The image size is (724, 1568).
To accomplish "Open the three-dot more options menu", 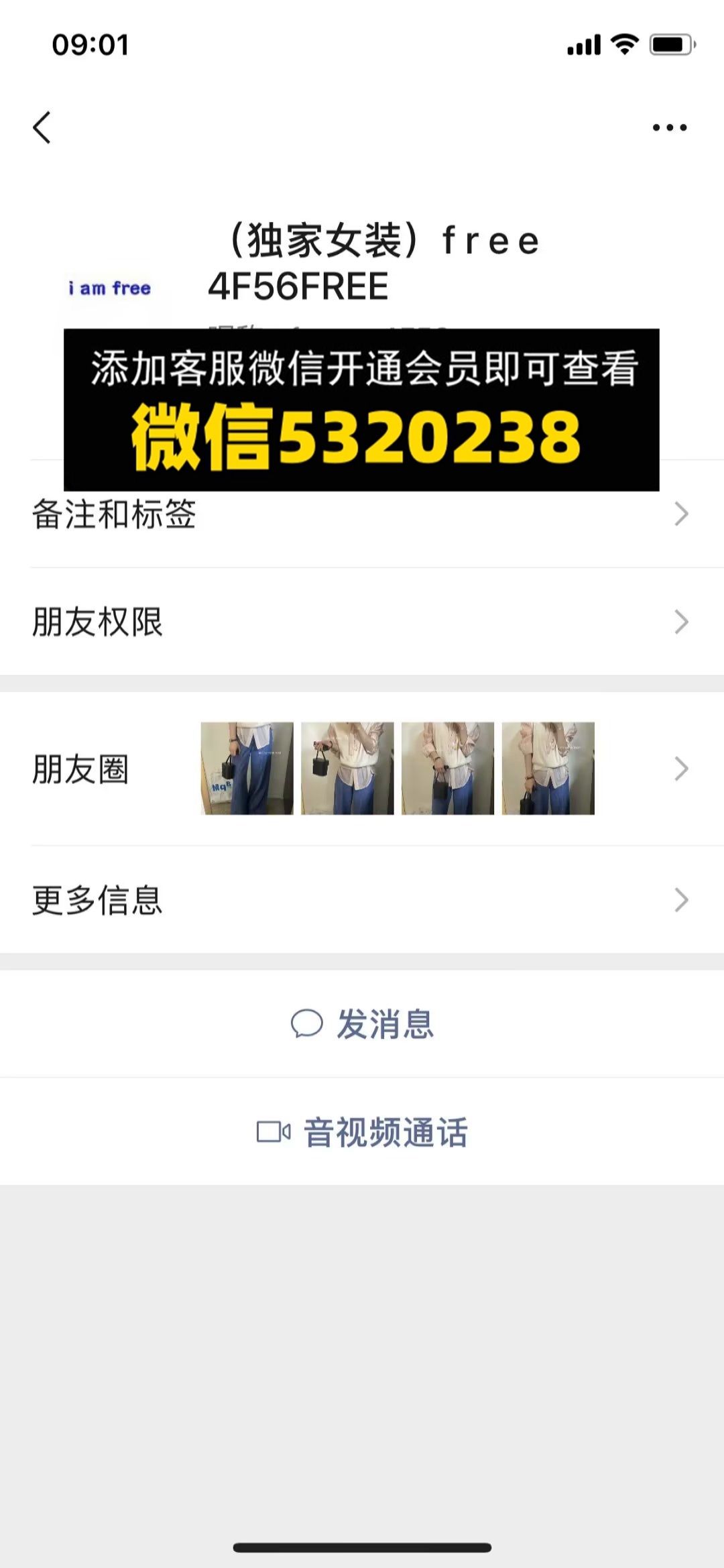I will coord(670,127).
